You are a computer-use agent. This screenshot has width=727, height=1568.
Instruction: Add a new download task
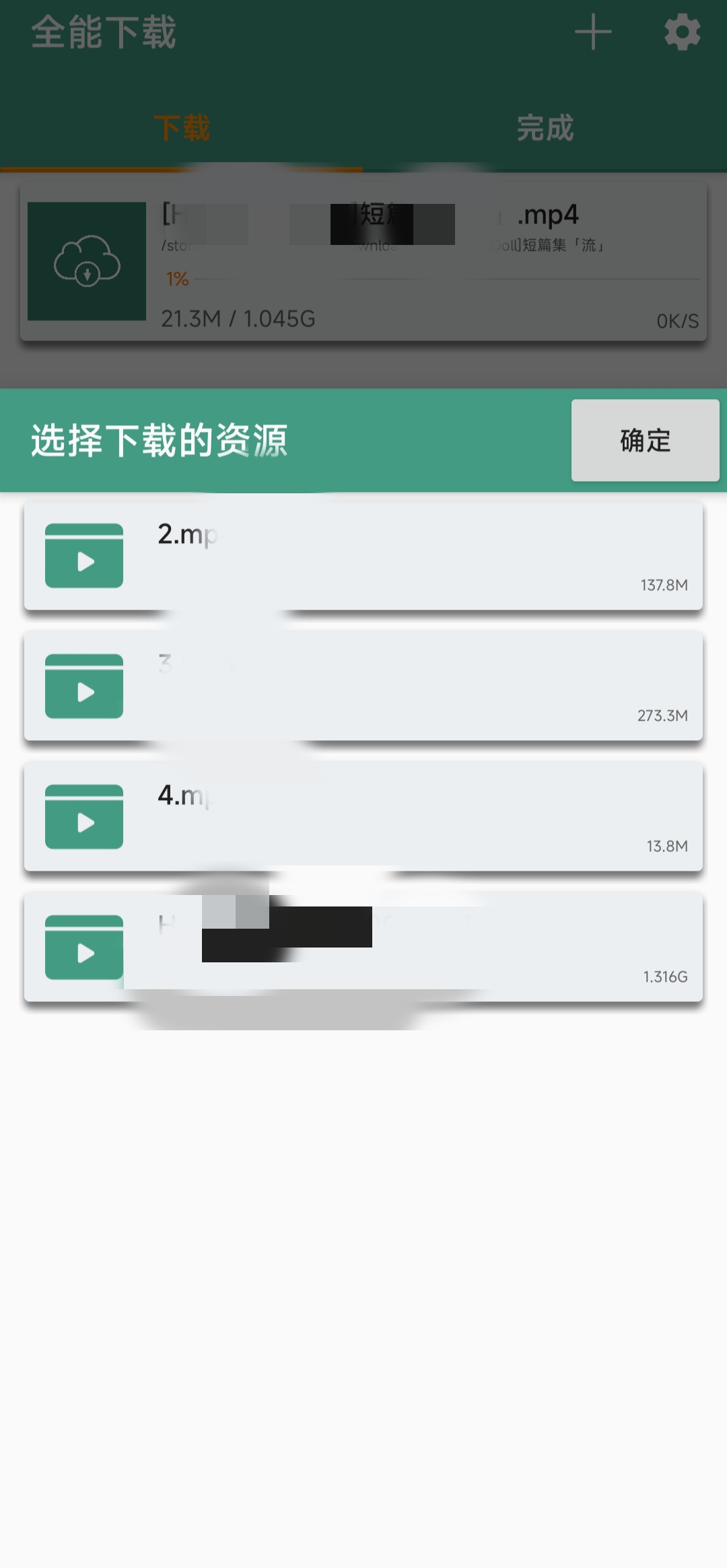pyautogui.click(x=593, y=32)
